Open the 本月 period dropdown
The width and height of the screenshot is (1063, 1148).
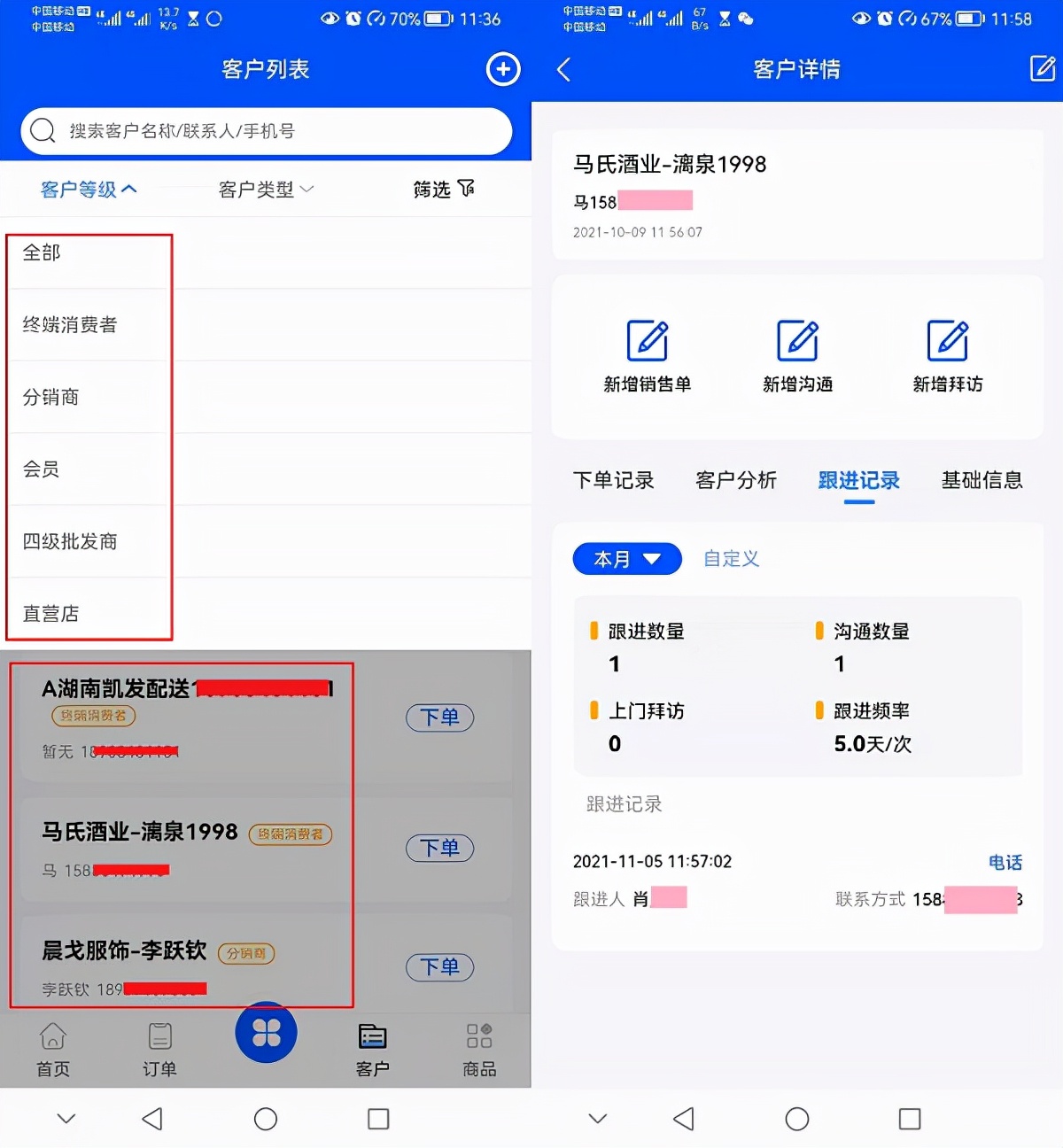pyautogui.click(x=627, y=559)
